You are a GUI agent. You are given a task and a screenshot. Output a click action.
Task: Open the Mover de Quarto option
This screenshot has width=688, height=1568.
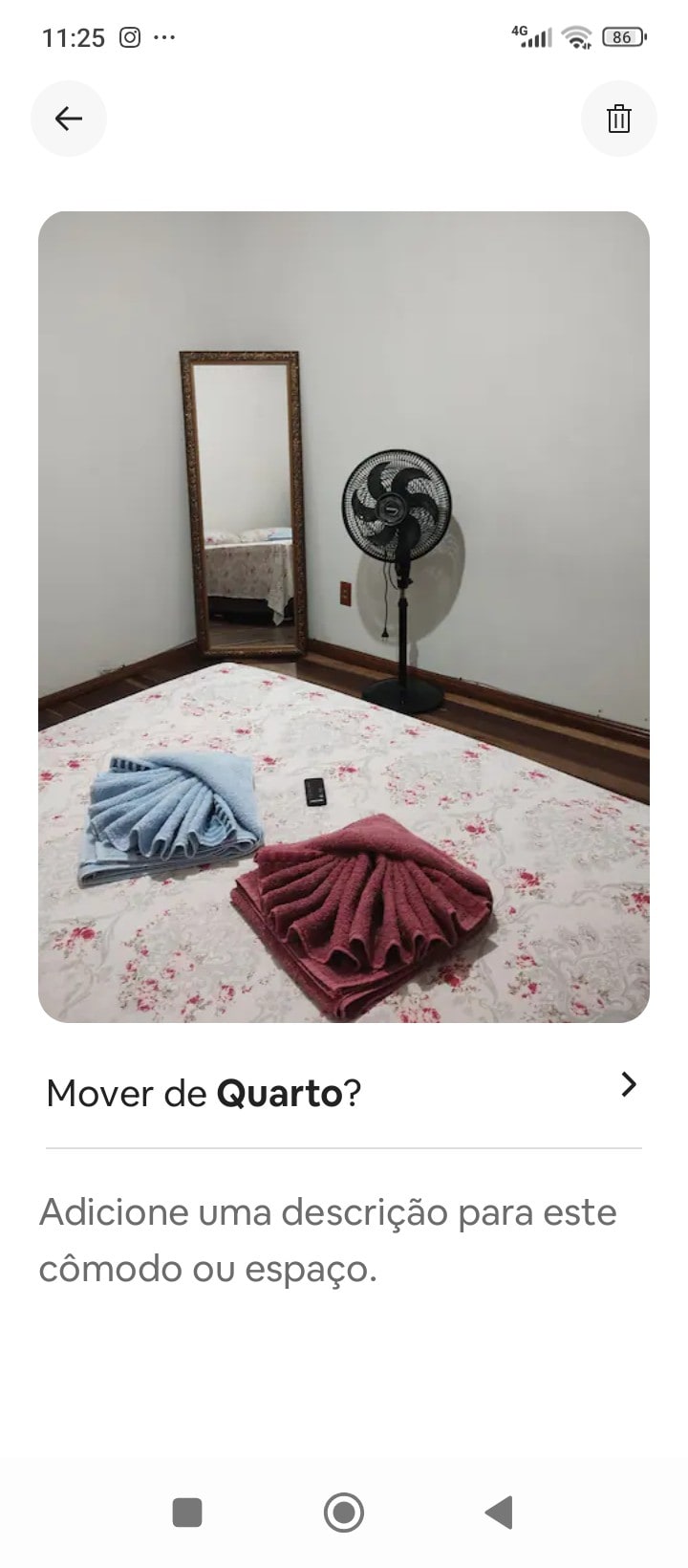(343, 1092)
